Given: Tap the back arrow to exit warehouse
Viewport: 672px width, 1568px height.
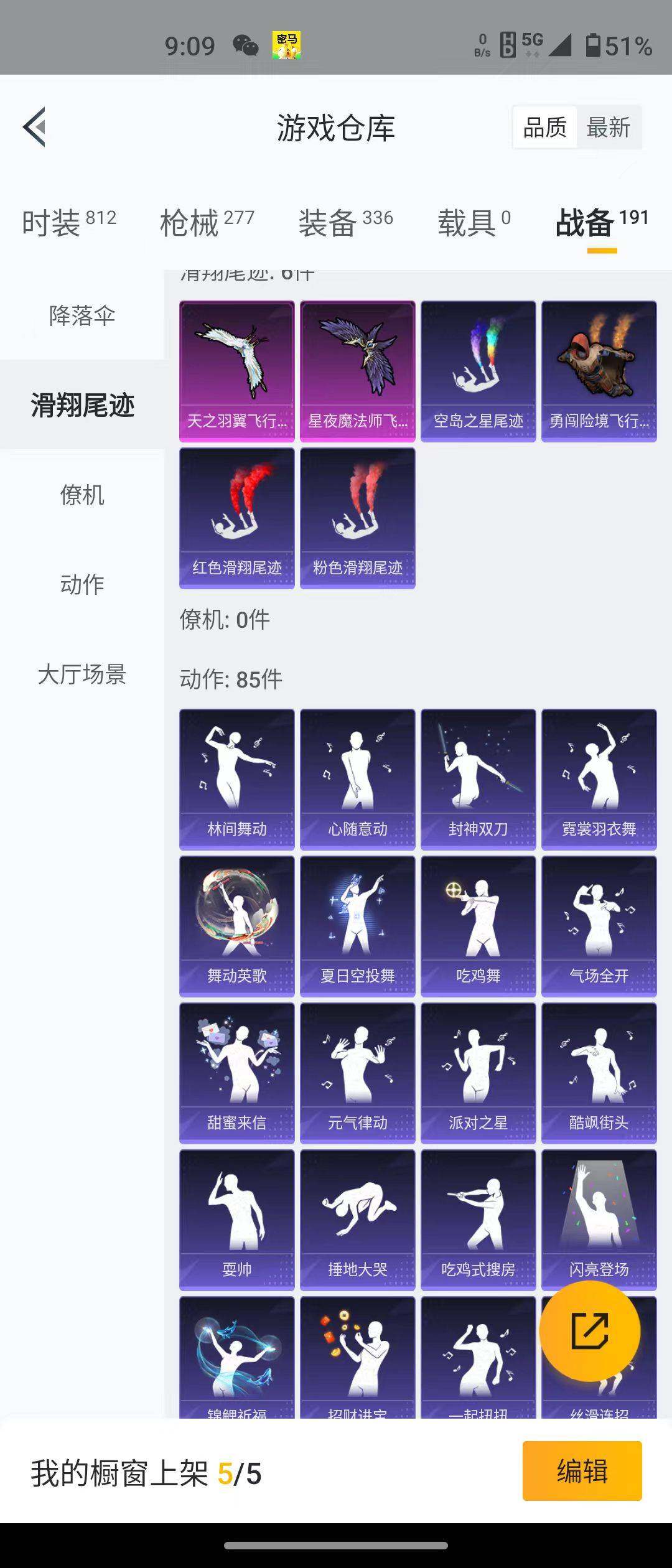Looking at the screenshot, I should point(34,128).
